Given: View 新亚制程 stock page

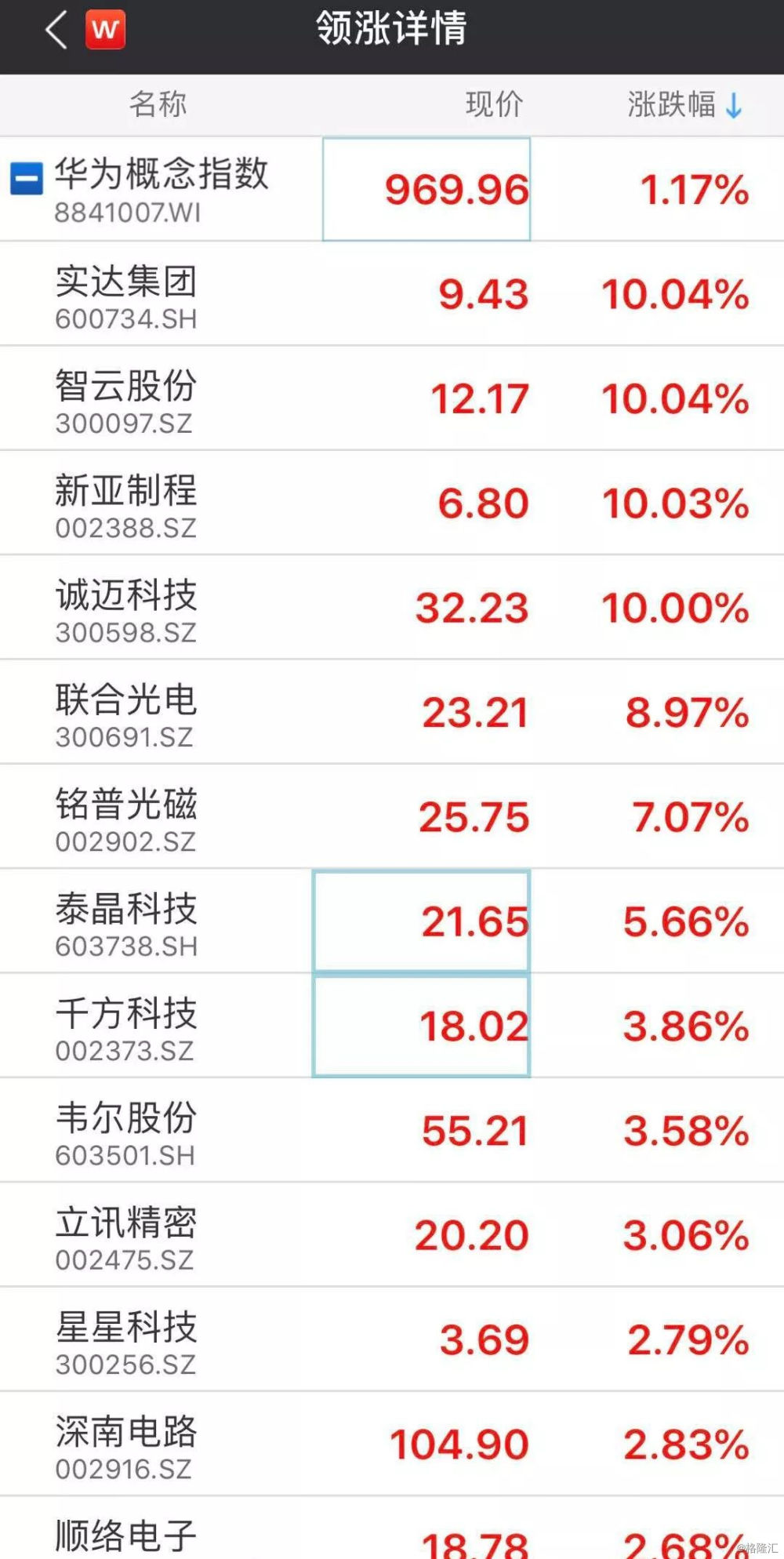Looking at the screenshot, I should [125, 504].
